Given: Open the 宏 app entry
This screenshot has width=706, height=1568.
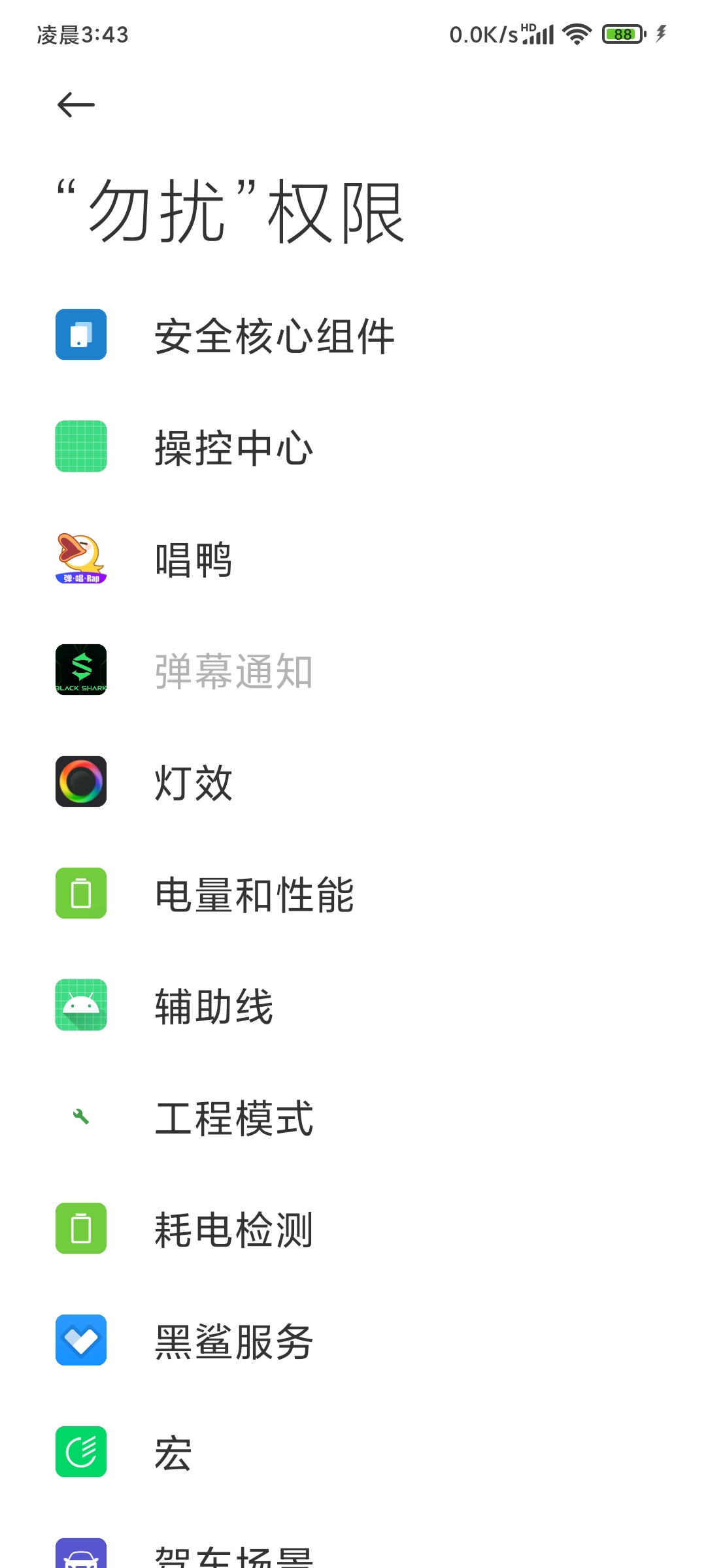Looking at the screenshot, I should pyautogui.click(x=353, y=1452).
